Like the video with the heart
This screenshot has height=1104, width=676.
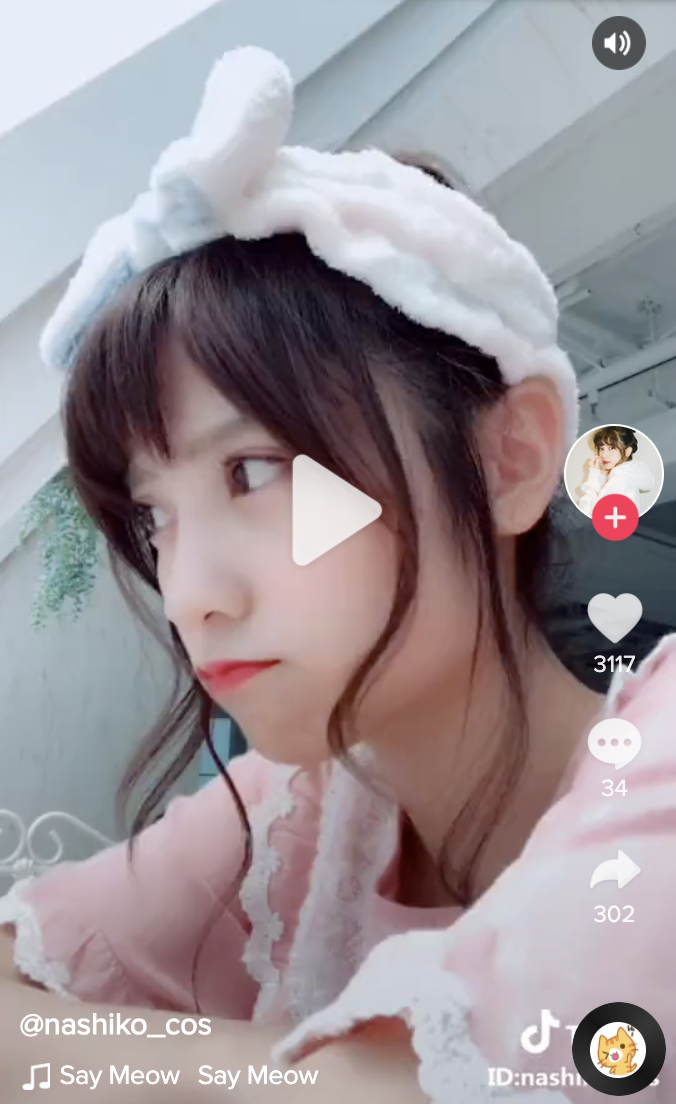[614, 618]
